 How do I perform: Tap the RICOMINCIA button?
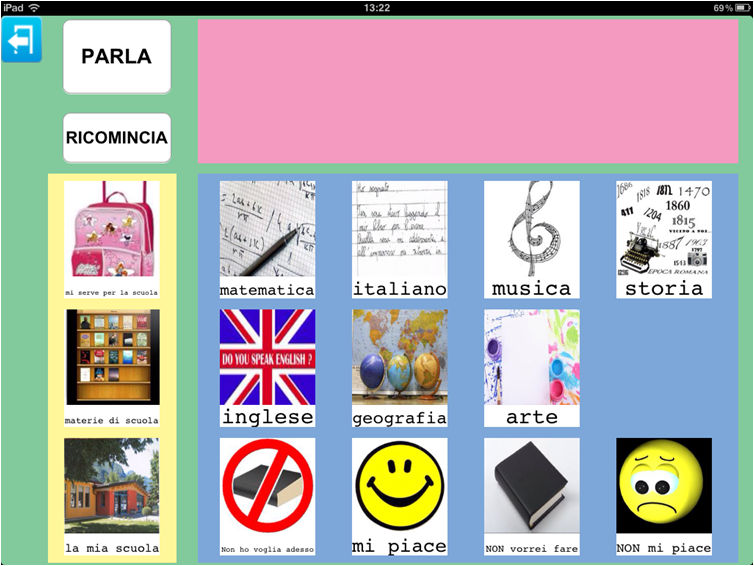pos(117,138)
